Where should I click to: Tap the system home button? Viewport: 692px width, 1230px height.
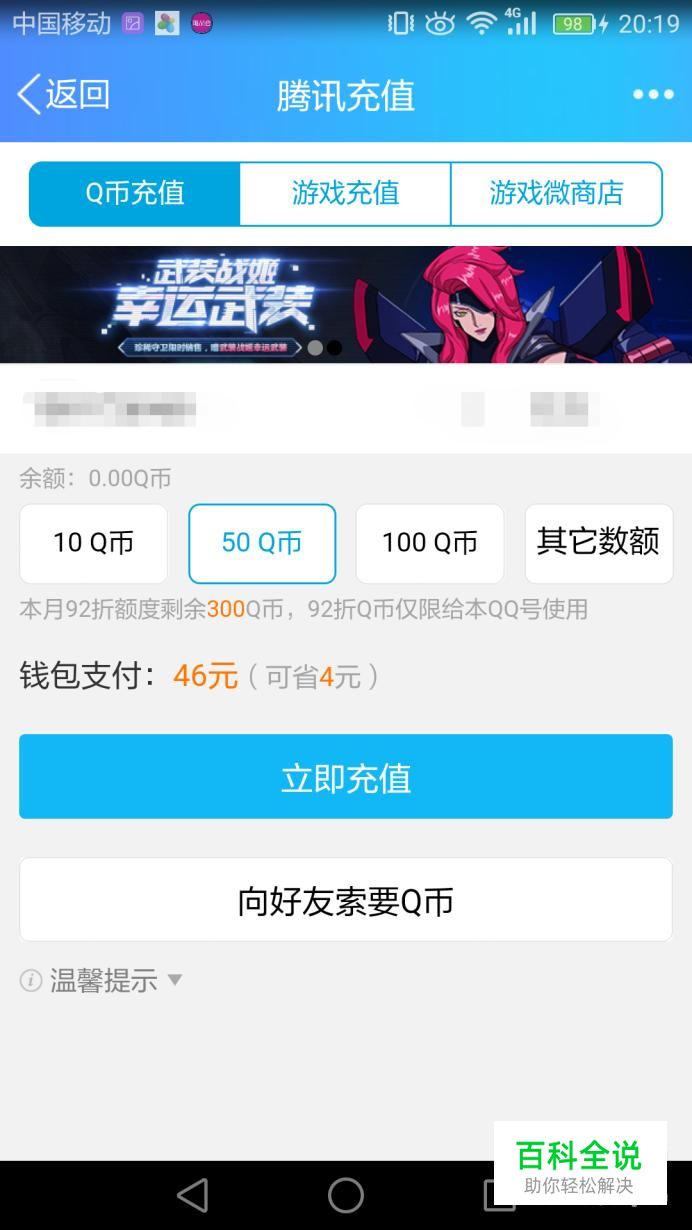[345, 1195]
